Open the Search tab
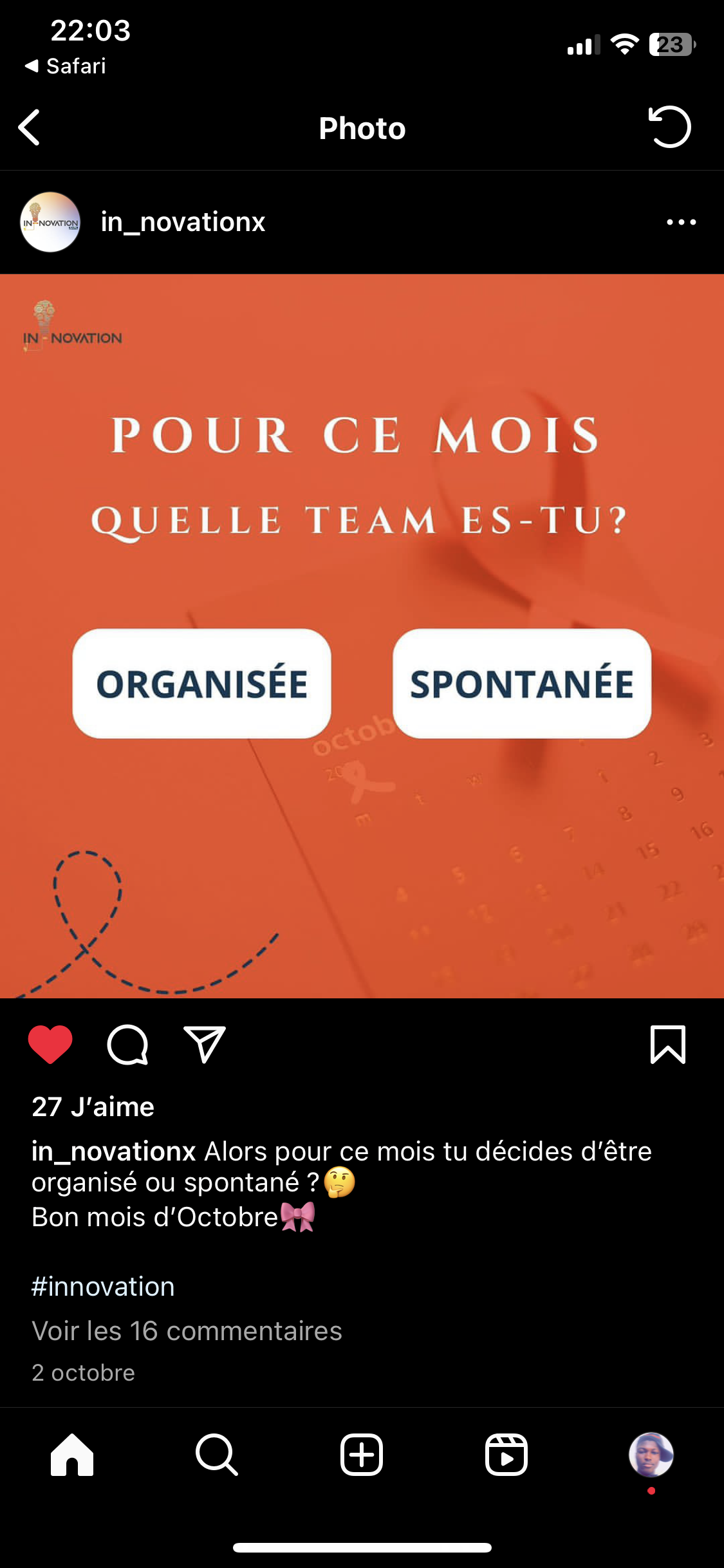This screenshot has height=1568, width=724. (217, 1455)
